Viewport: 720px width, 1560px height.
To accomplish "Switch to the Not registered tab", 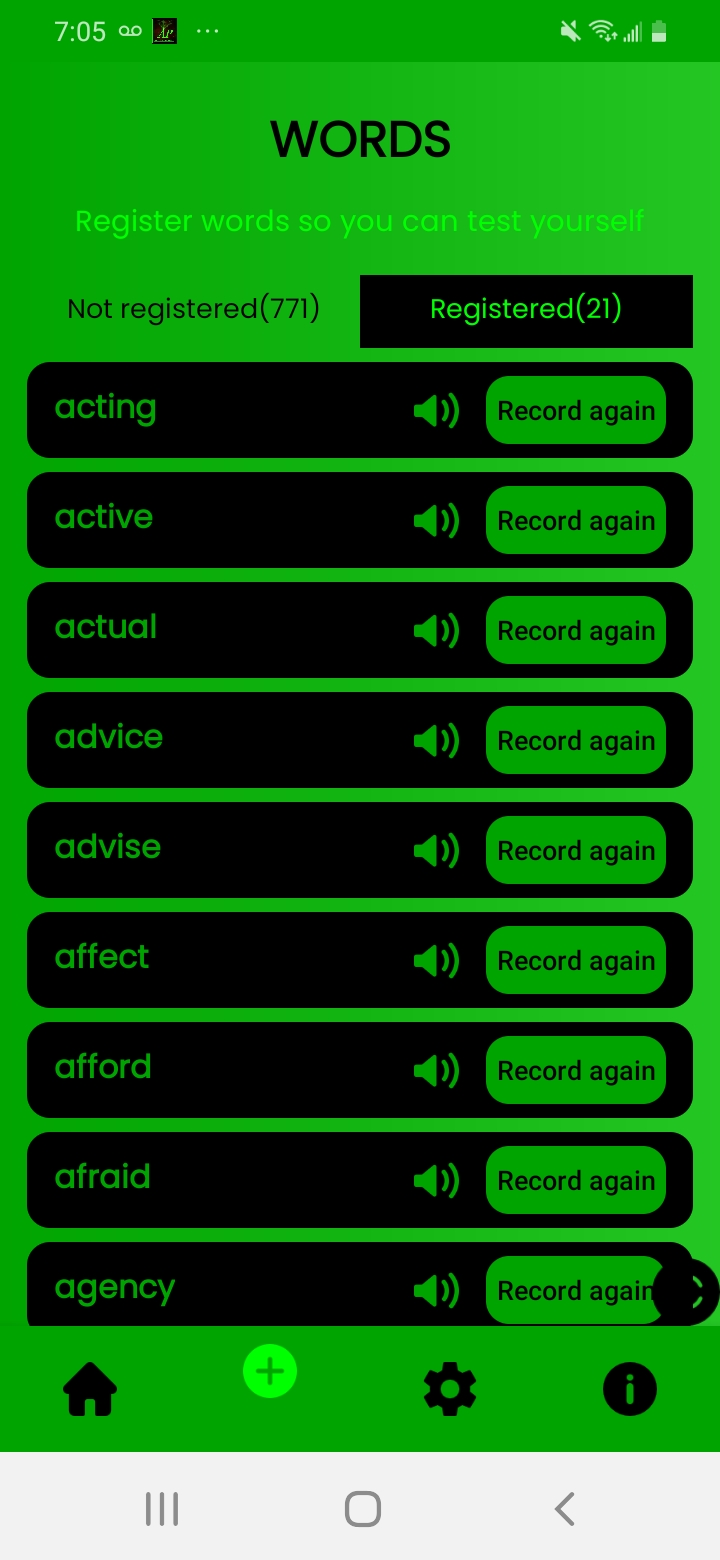I will [x=193, y=310].
